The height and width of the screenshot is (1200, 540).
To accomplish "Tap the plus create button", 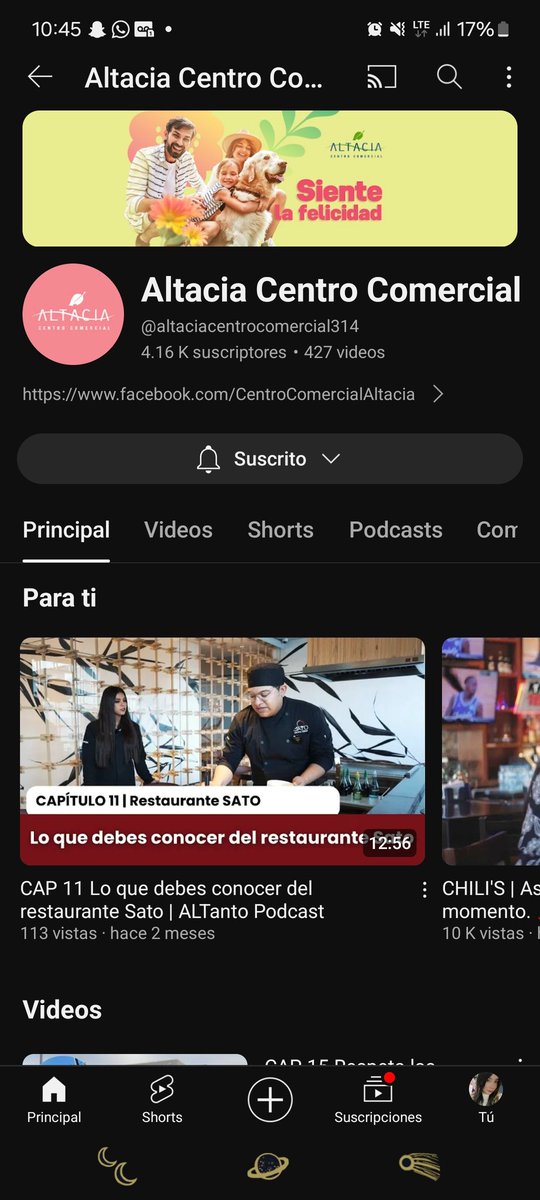I will (270, 1100).
